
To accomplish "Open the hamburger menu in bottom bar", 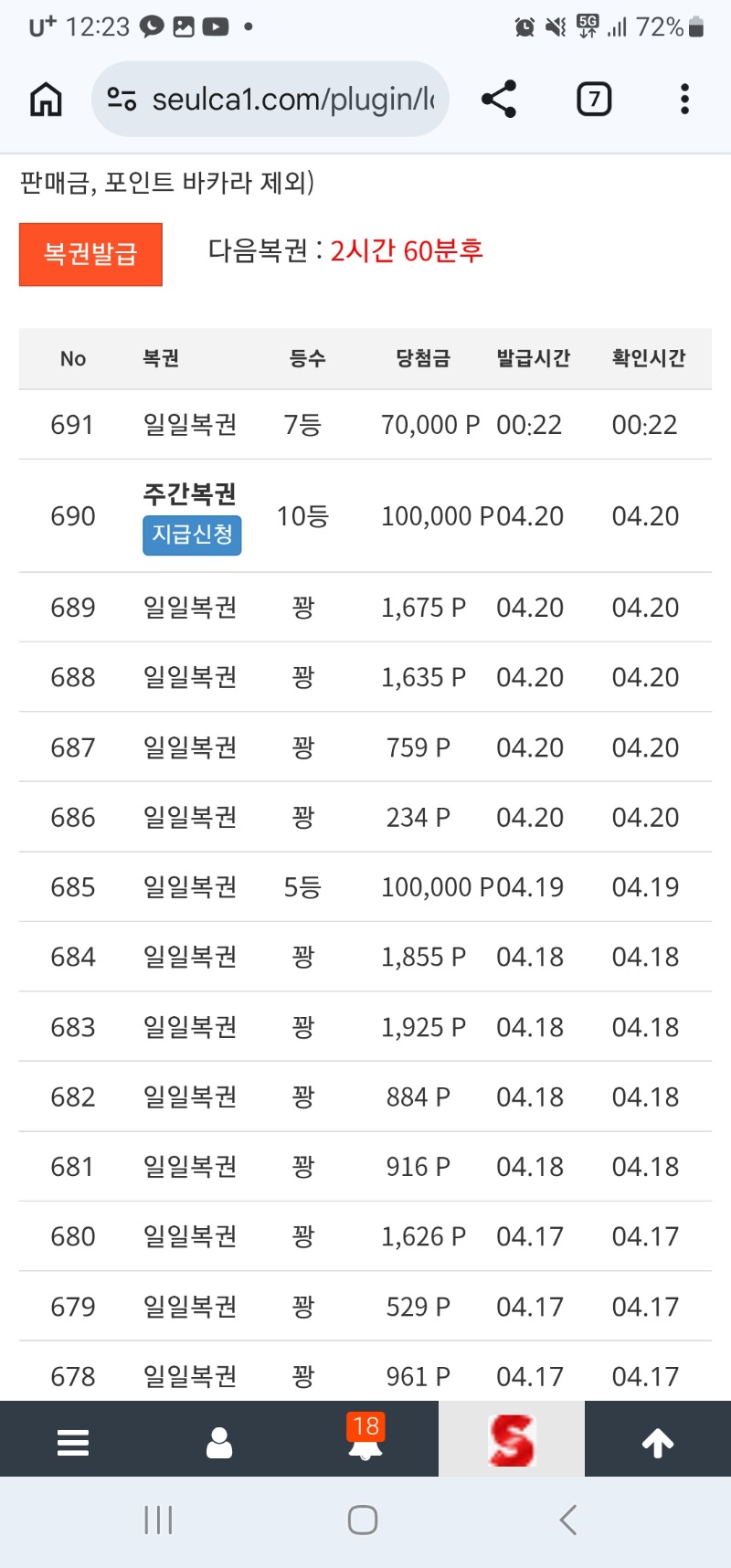I will pos(73,1442).
